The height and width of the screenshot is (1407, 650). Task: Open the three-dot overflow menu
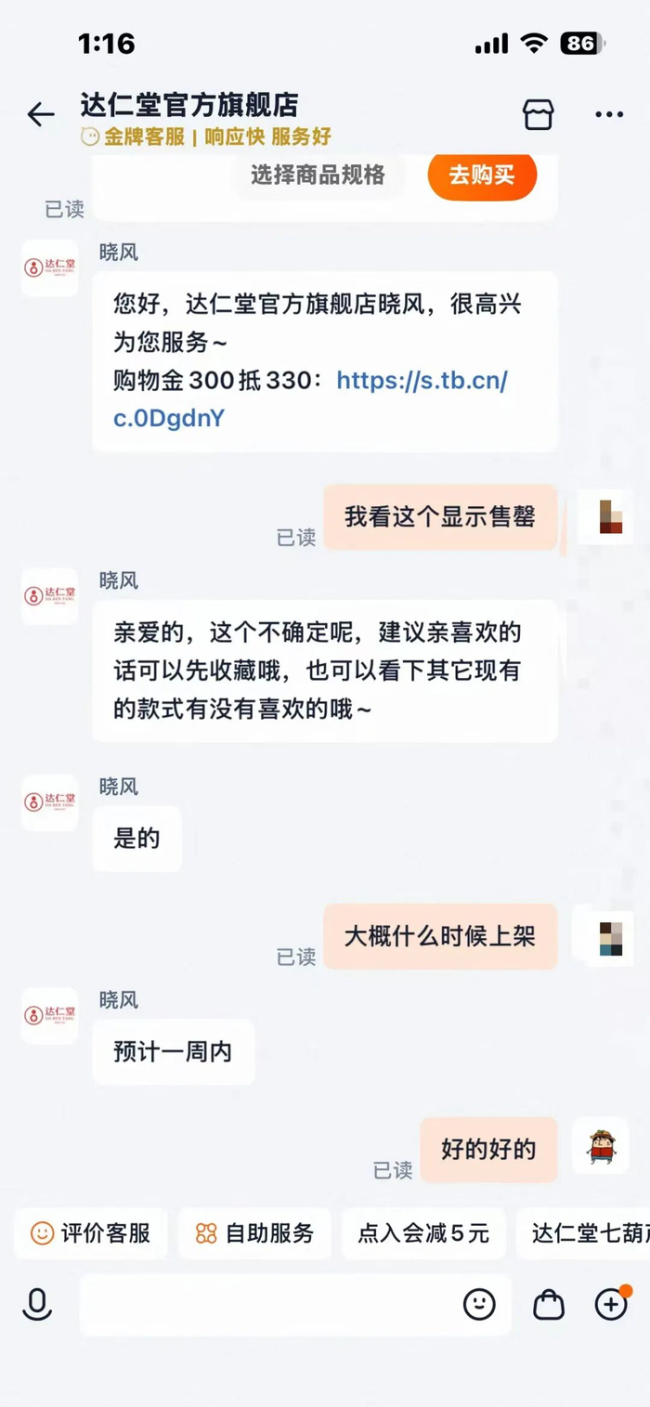tap(609, 115)
